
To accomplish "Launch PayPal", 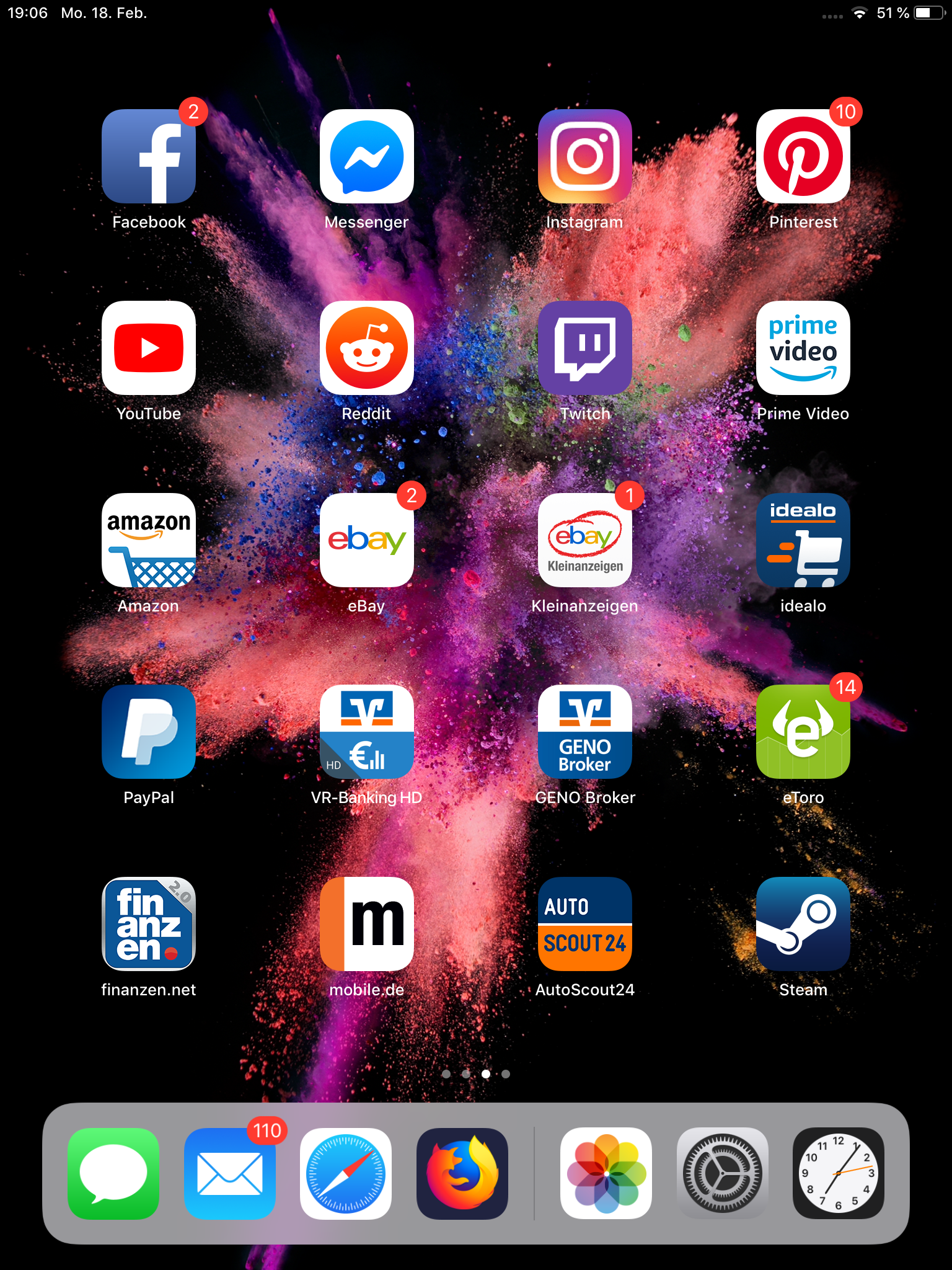I will coord(149,732).
